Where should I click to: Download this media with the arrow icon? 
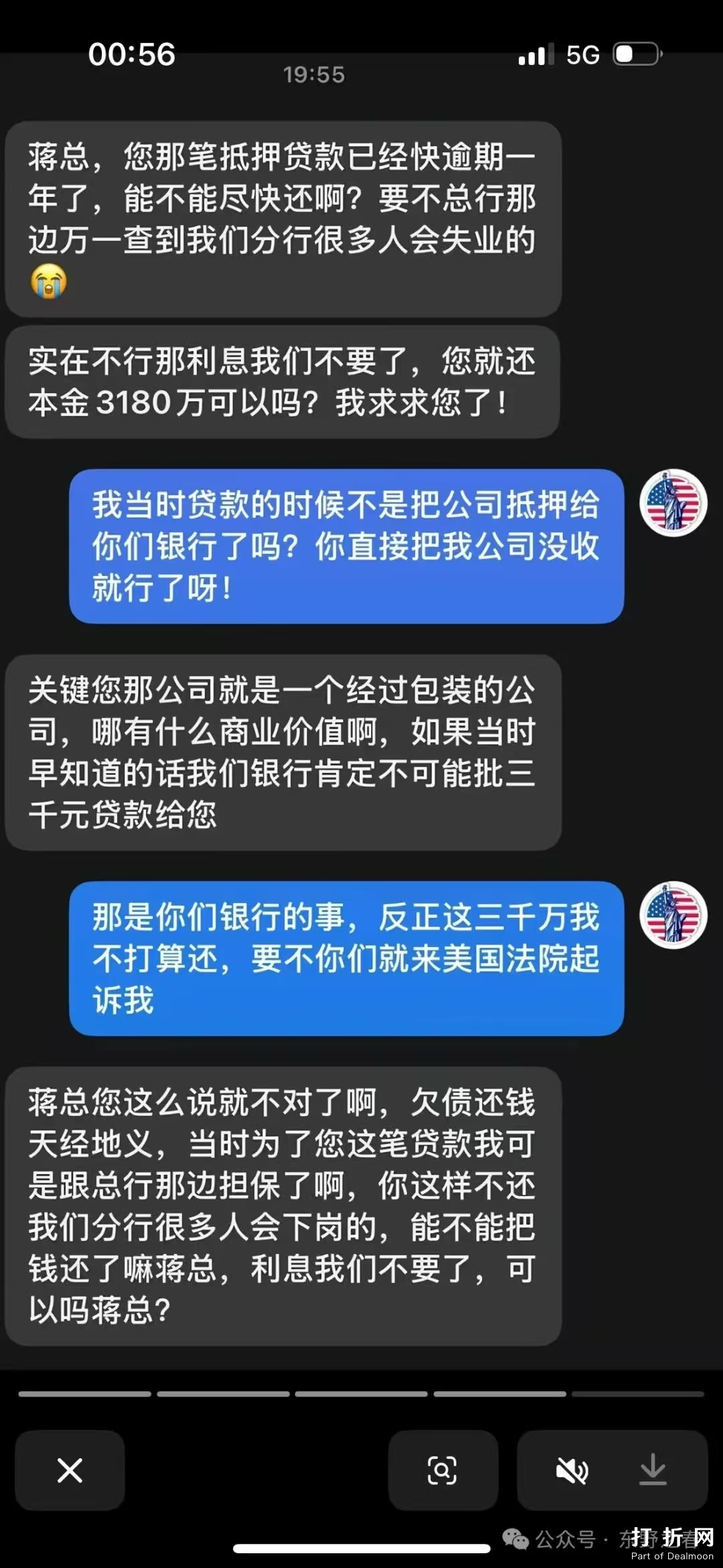(x=653, y=1470)
